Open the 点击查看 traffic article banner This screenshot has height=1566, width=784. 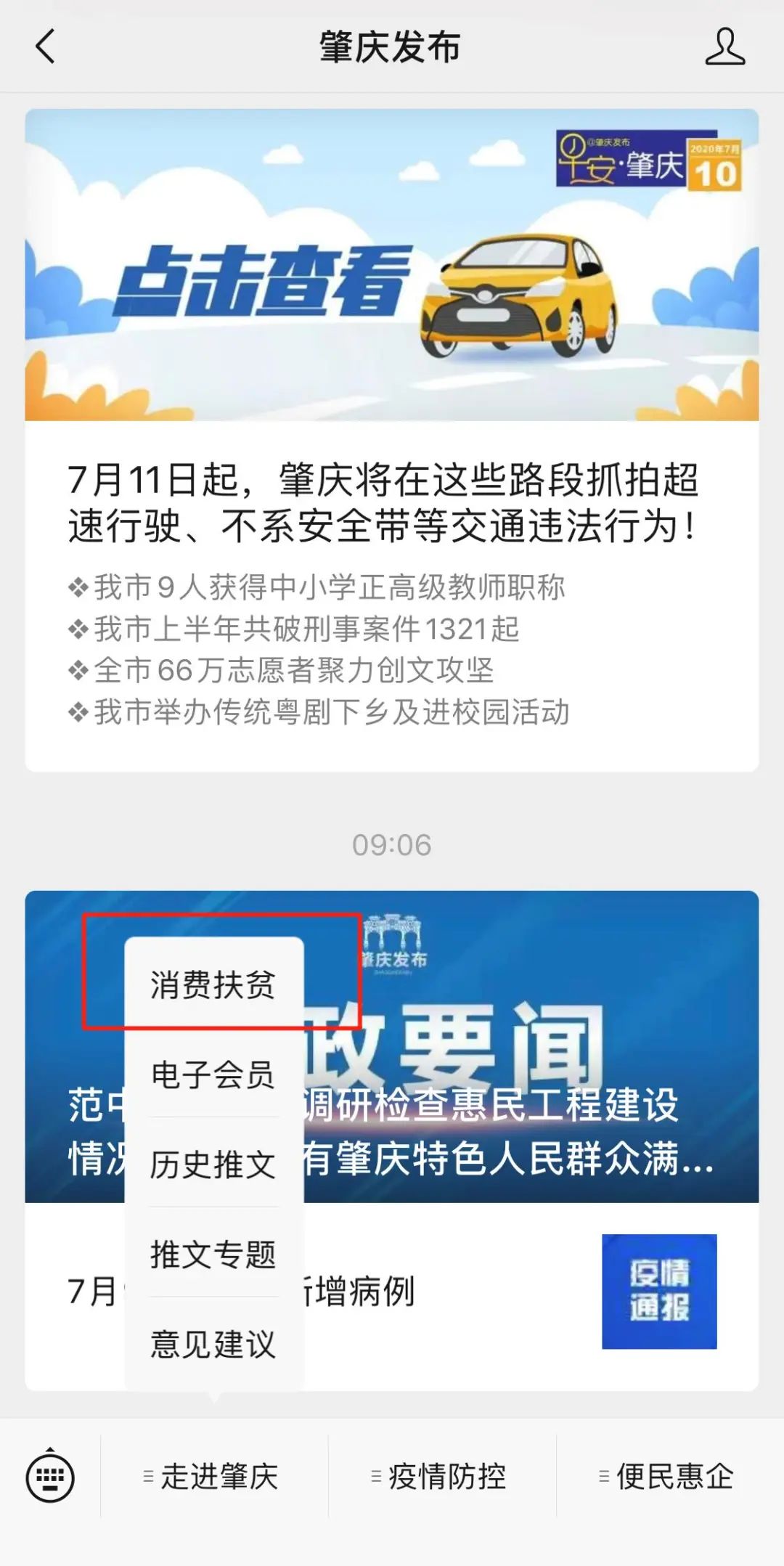pyautogui.click(x=392, y=265)
